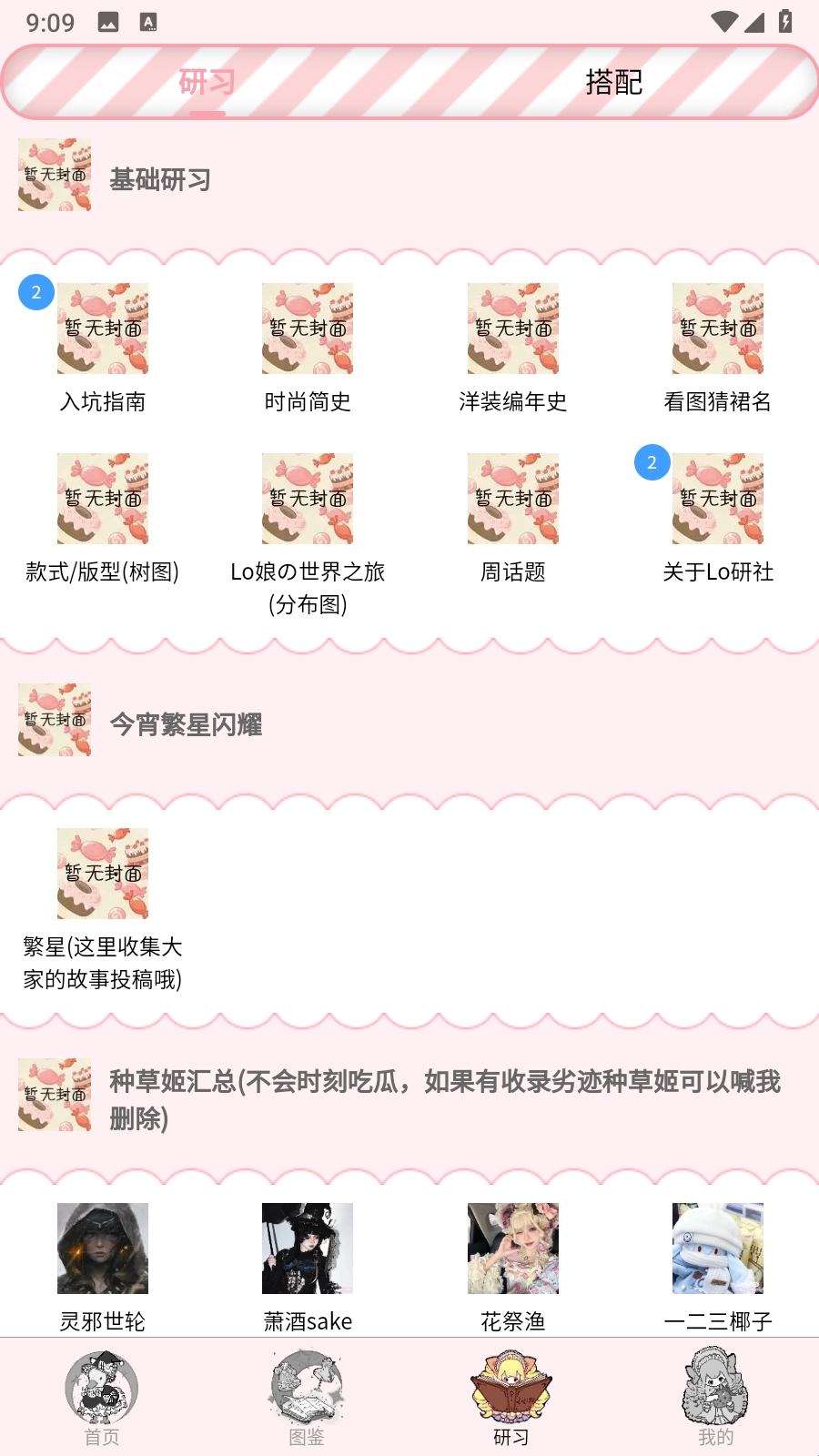Go to the 首页 tab
The image size is (819, 1456).
coord(102,1398)
